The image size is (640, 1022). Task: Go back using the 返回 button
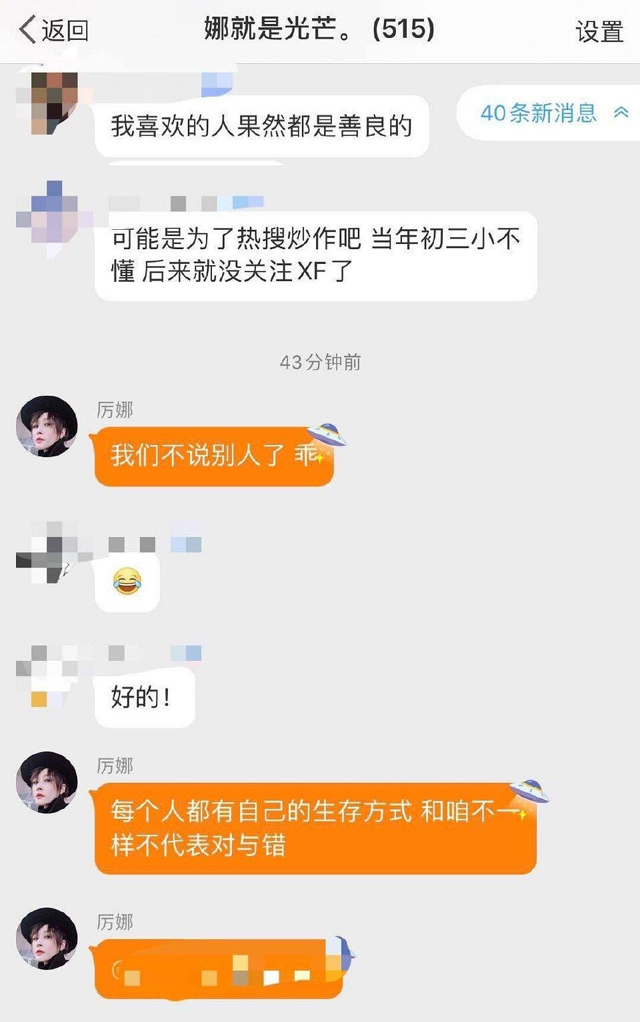coord(54,30)
